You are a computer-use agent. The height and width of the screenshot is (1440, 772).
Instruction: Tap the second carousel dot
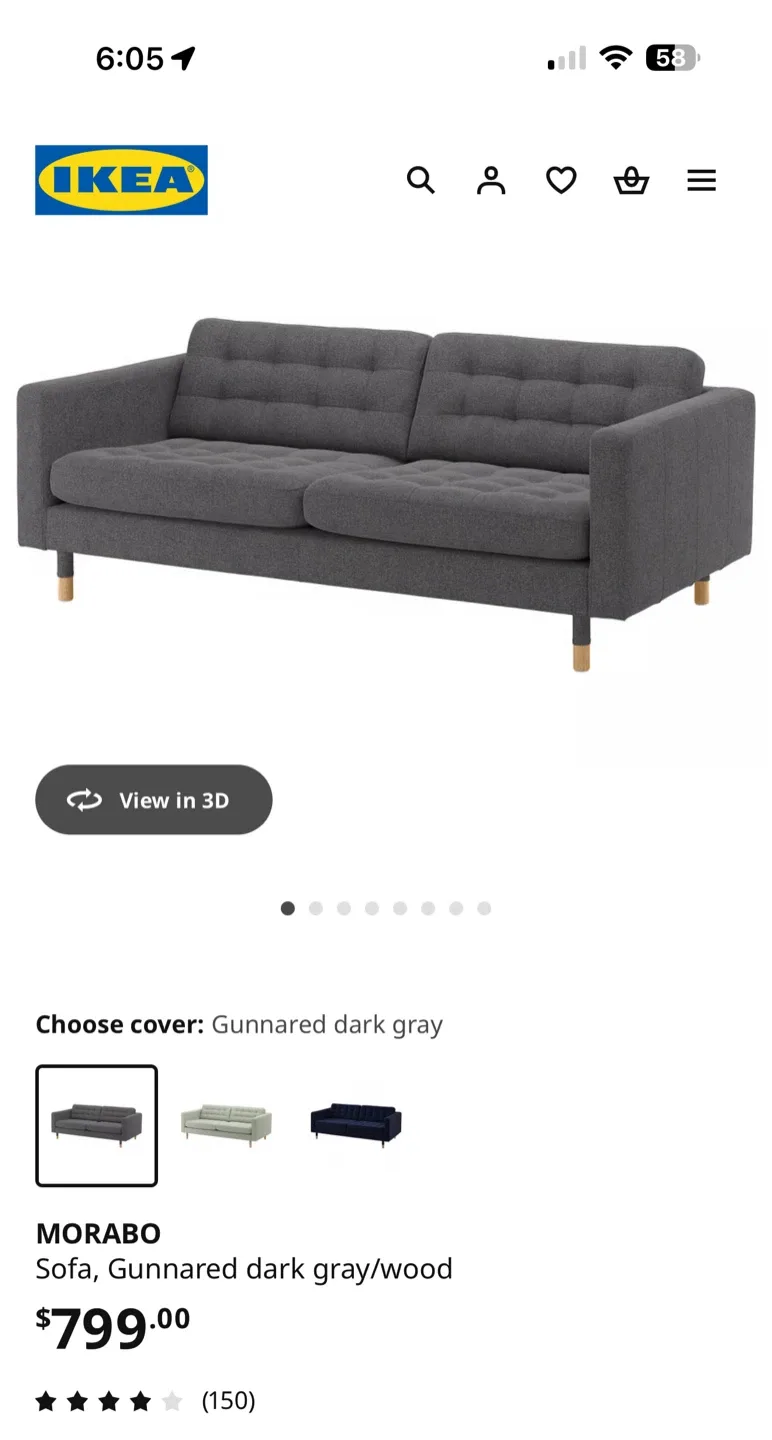point(316,908)
